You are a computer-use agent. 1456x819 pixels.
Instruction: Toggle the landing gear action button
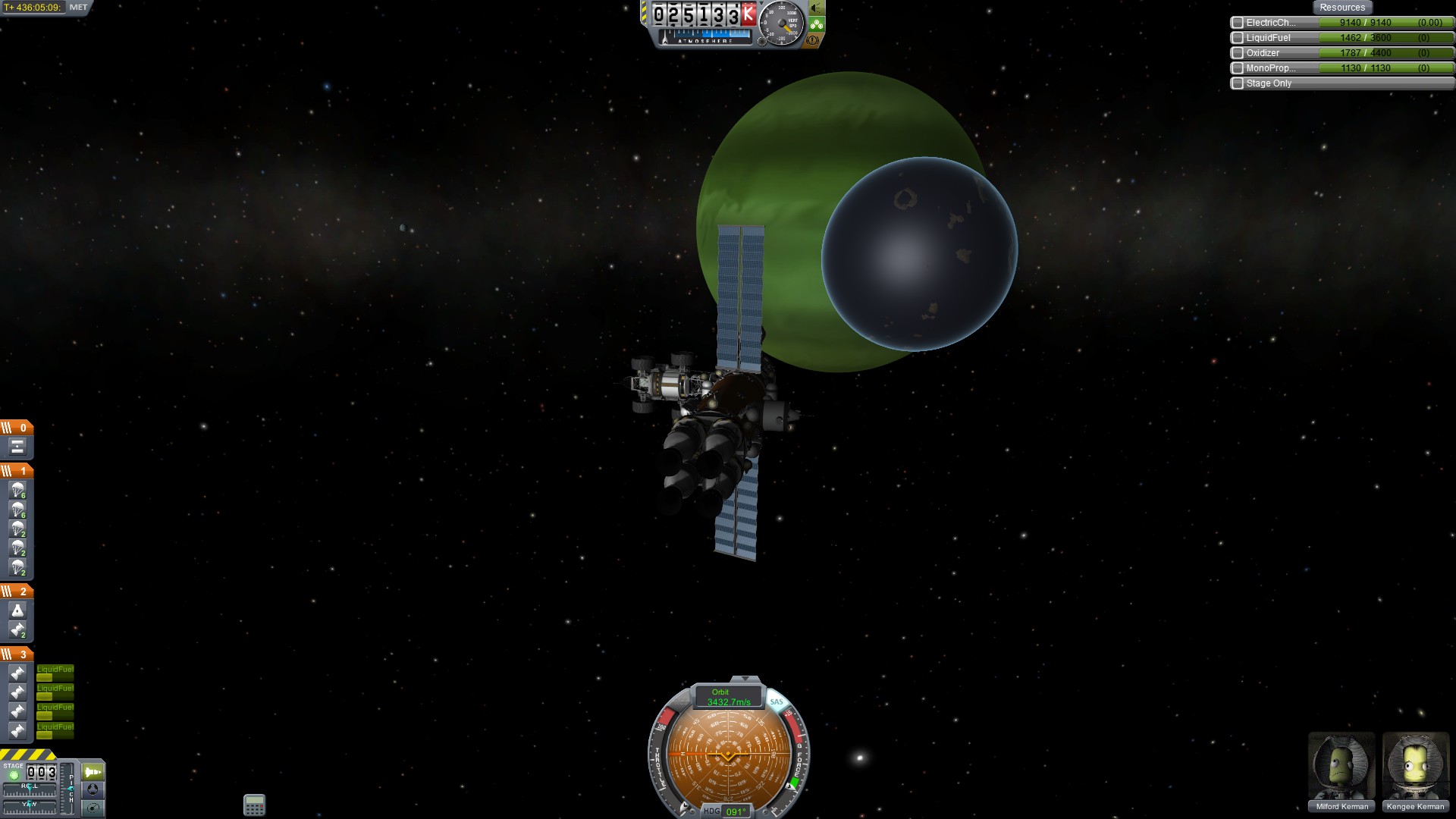(816, 24)
